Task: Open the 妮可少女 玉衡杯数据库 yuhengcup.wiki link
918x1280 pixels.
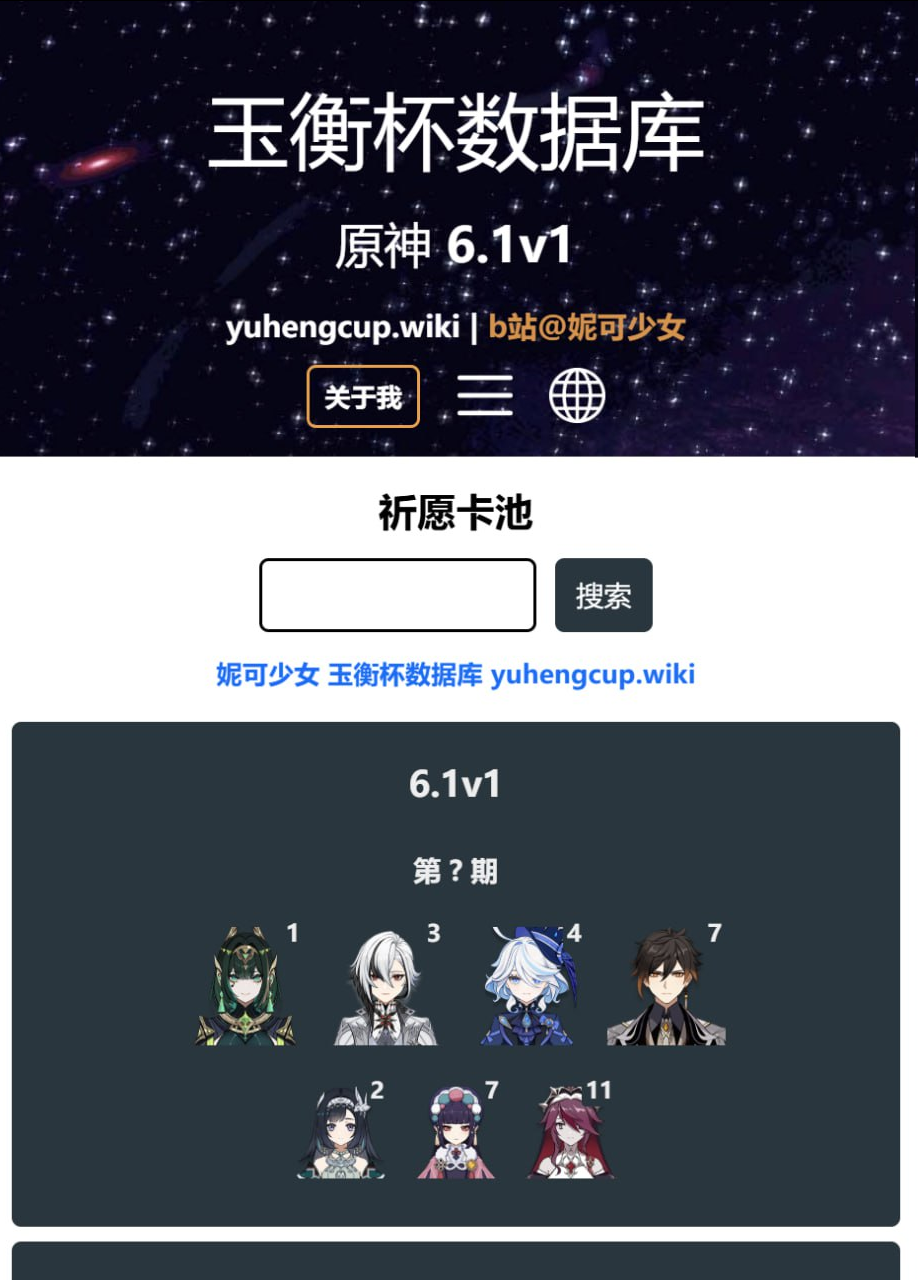Action: tap(456, 674)
